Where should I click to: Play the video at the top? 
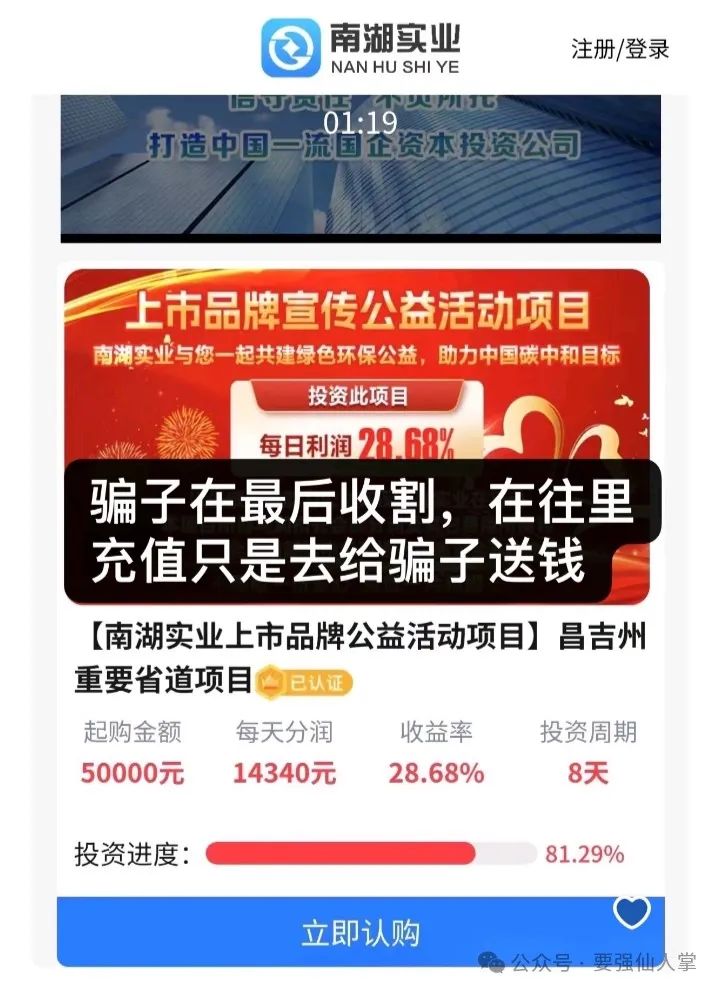360,168
